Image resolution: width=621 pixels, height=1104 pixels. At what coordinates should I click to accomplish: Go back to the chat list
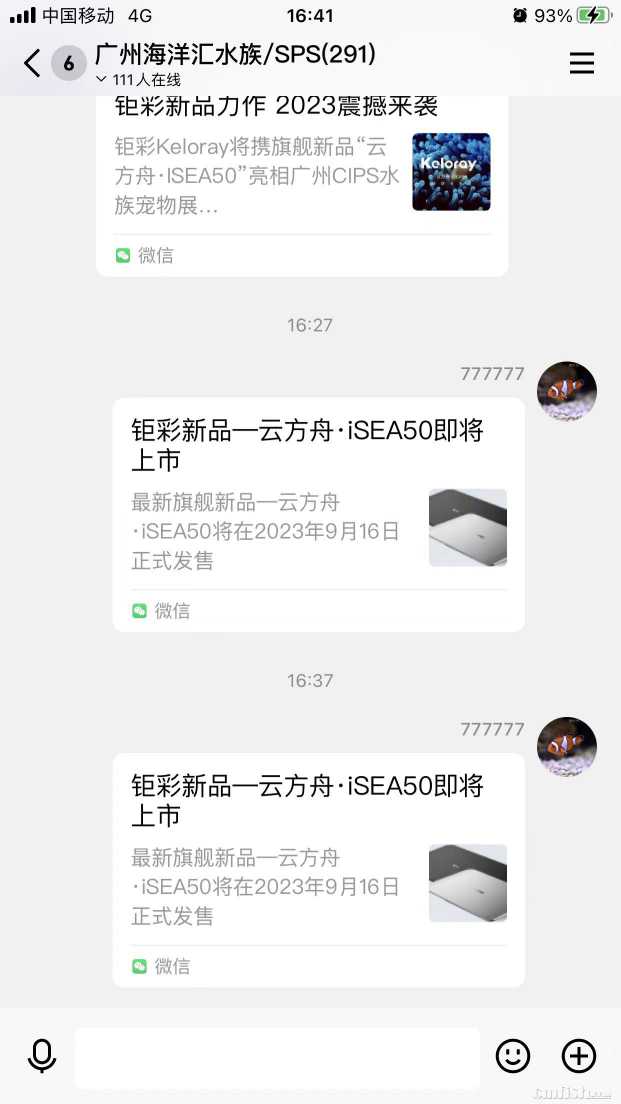(x=33, y=64)
